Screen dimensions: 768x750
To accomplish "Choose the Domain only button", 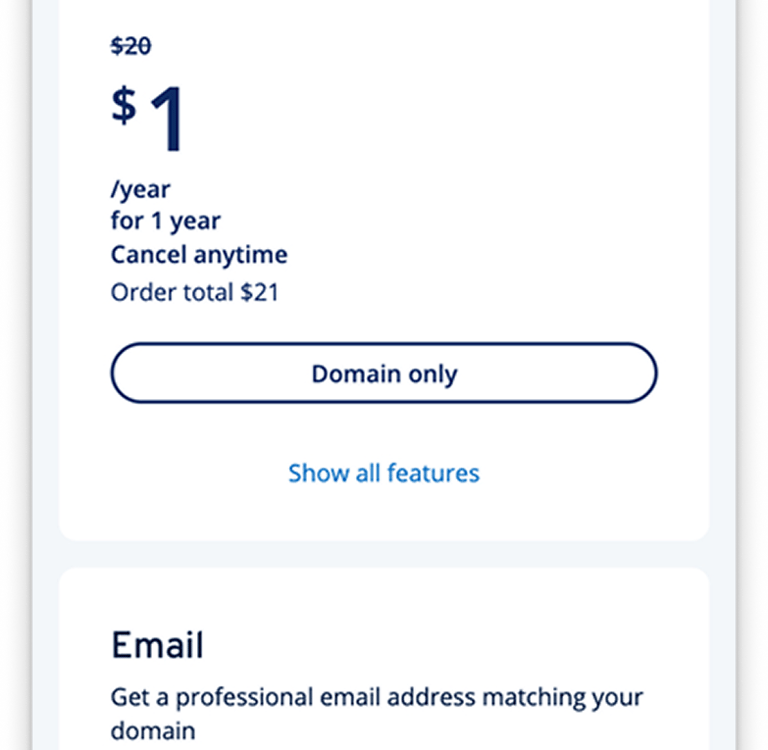I will [384, 373].
